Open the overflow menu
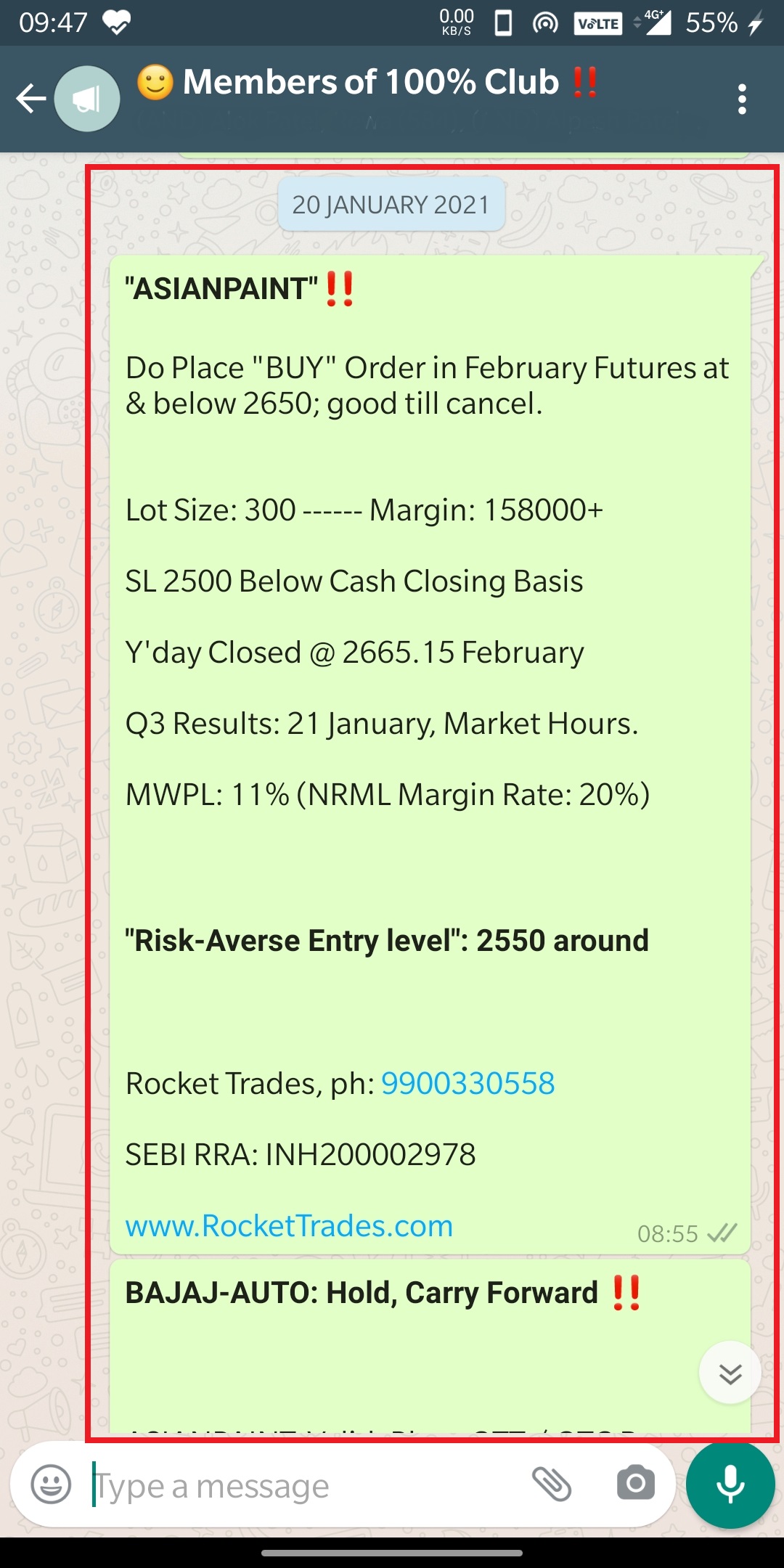 tap(741, 99)
